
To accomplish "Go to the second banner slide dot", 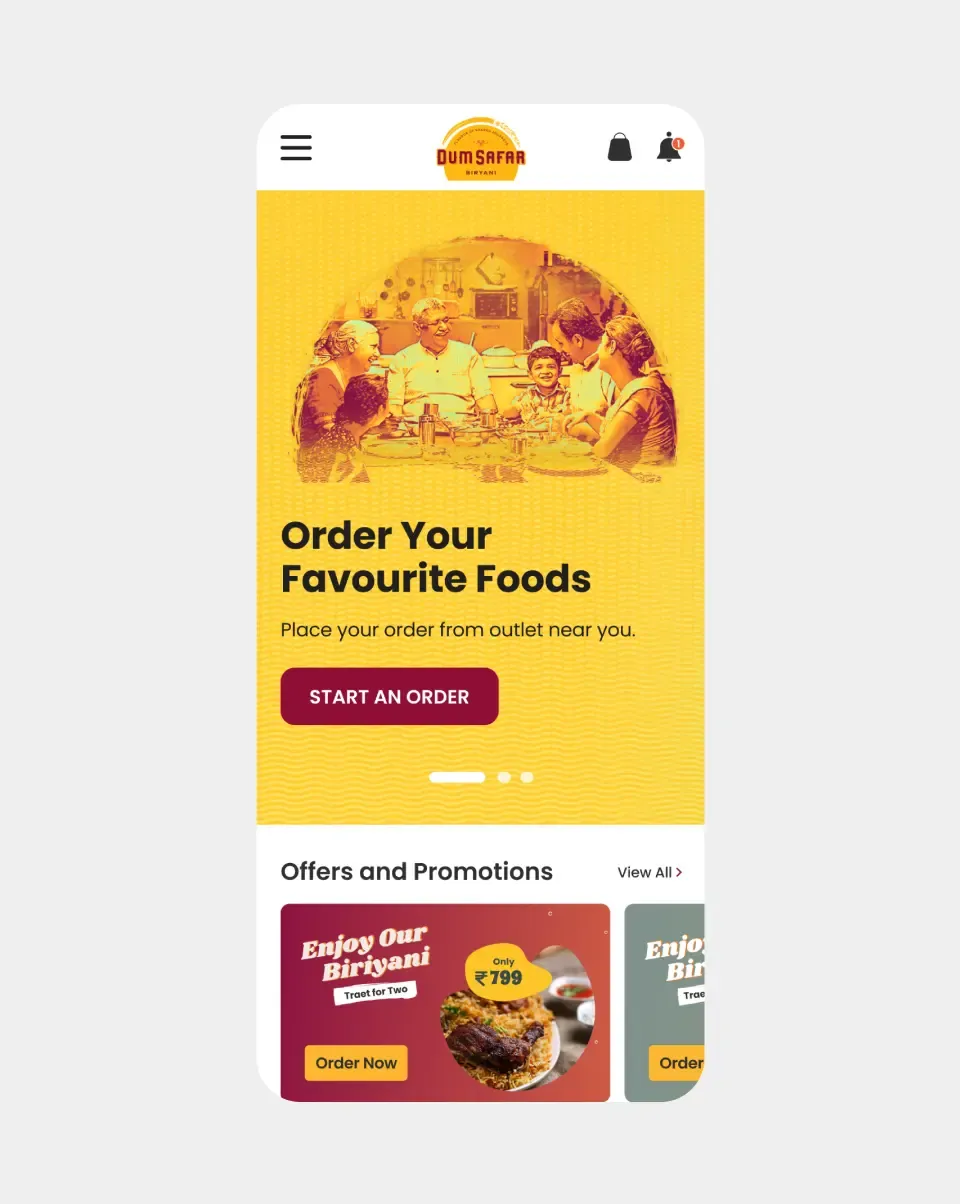I will click(x=504, y=777).
